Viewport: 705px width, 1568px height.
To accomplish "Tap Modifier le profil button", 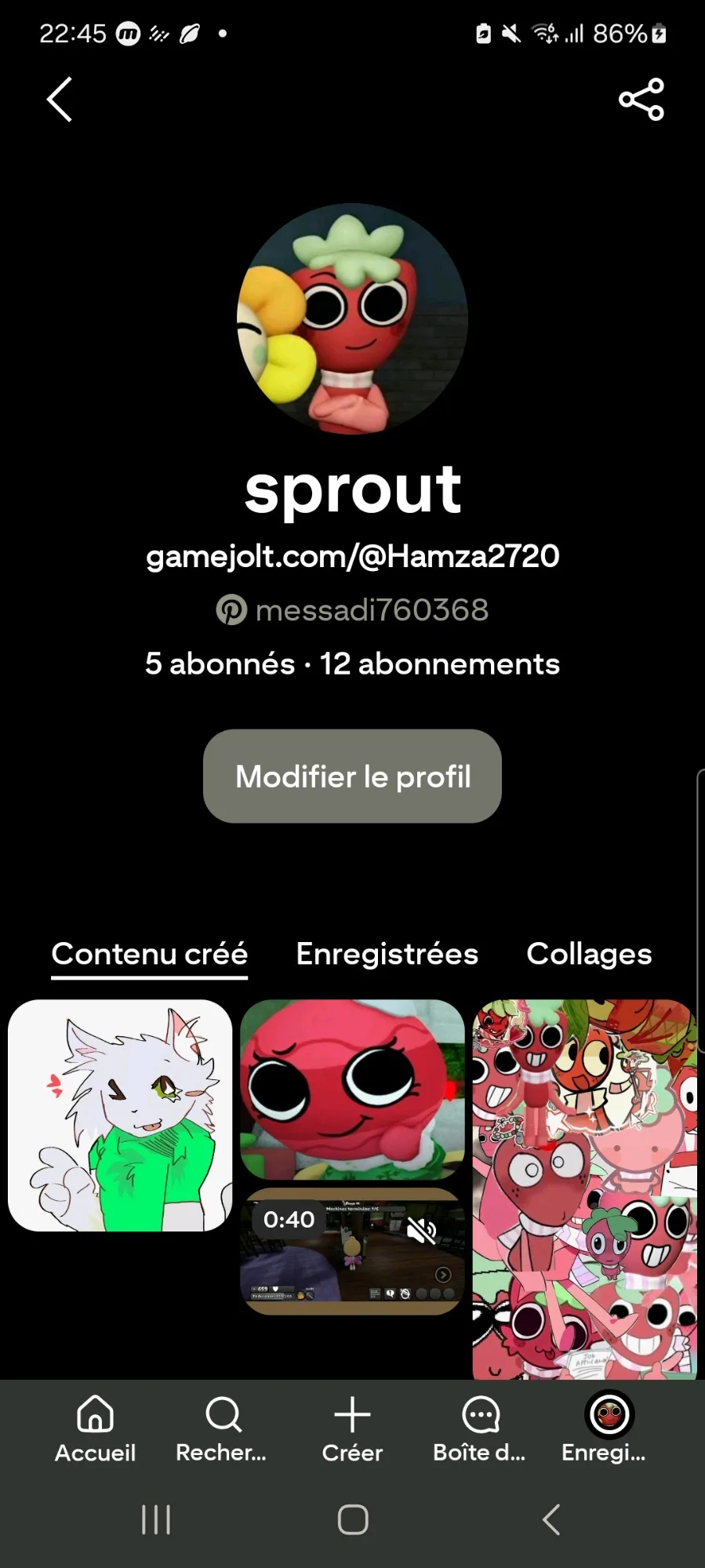I will (x=352, y=776).
